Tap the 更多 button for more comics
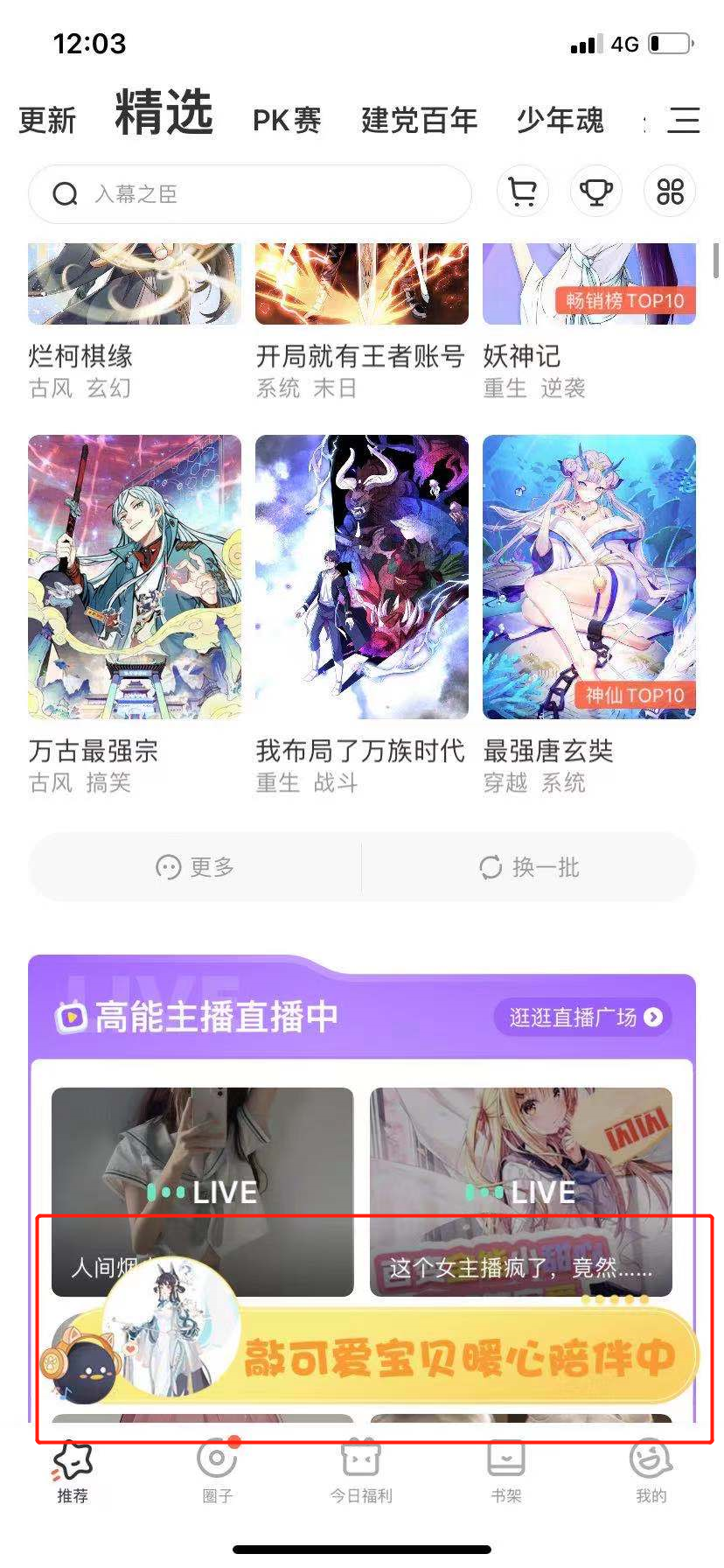 [195, 867]
